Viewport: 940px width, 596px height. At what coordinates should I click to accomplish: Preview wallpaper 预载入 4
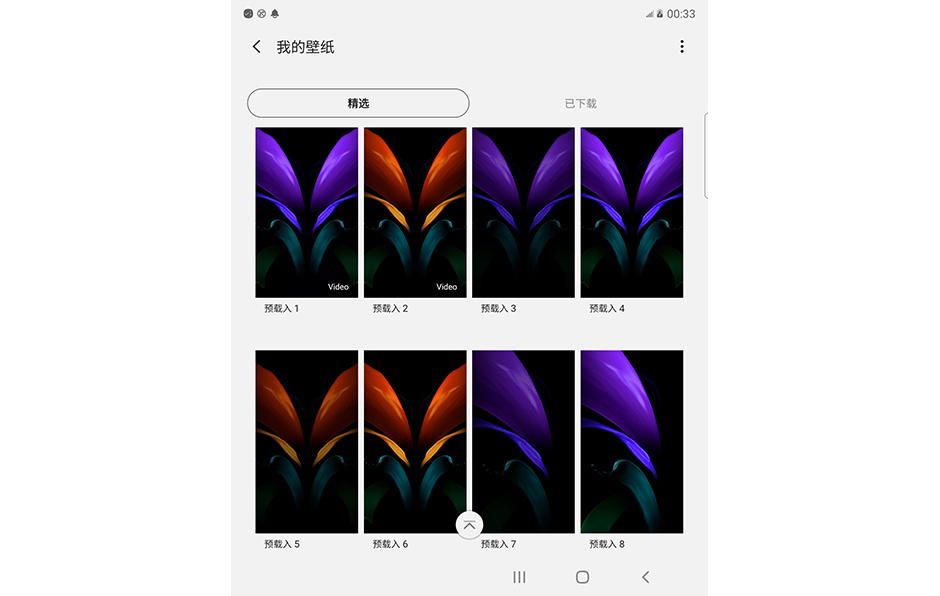[x=632, y=212]
